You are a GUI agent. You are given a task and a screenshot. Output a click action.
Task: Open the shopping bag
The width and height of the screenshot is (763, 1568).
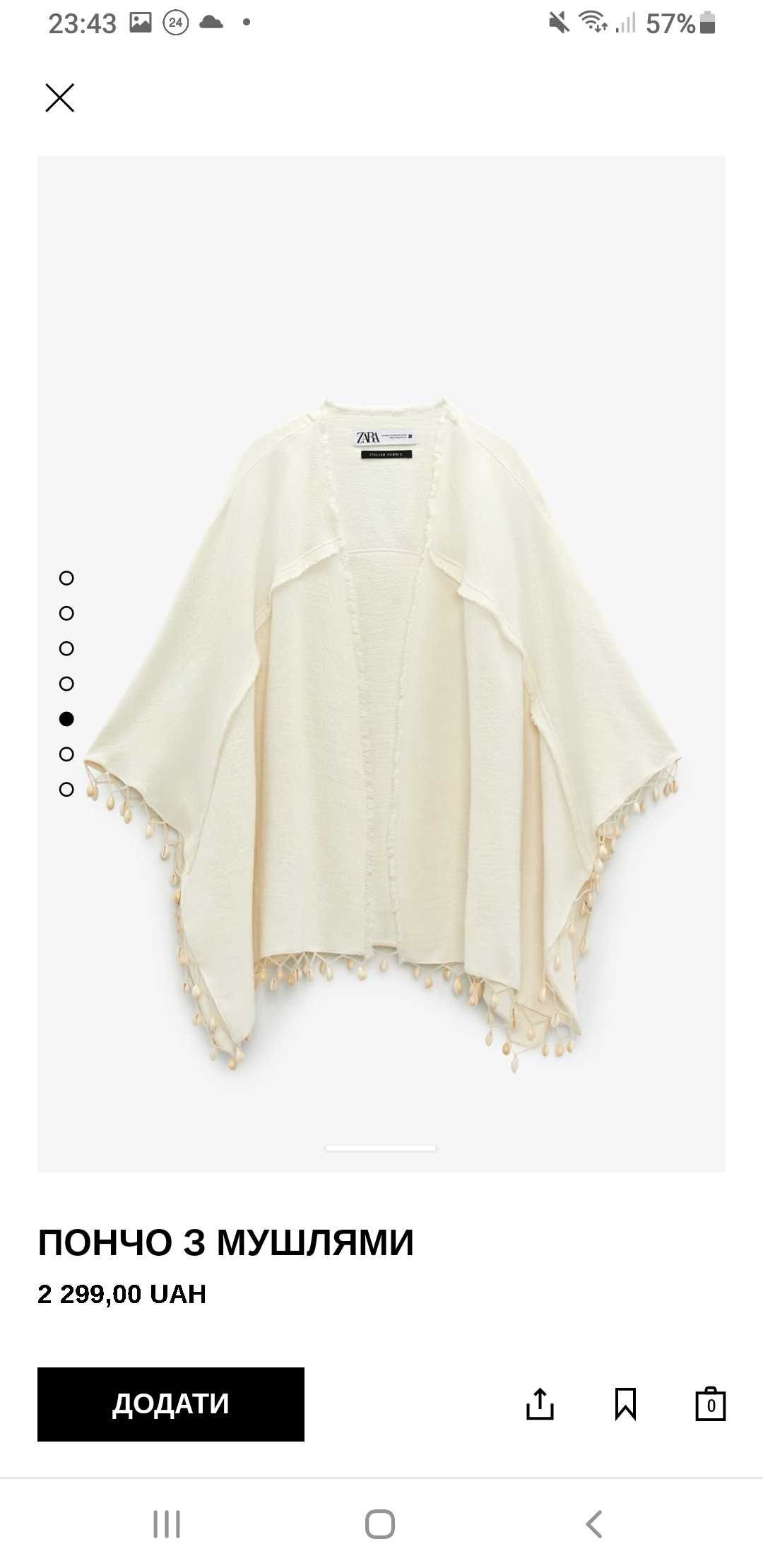pos(710,1403)
